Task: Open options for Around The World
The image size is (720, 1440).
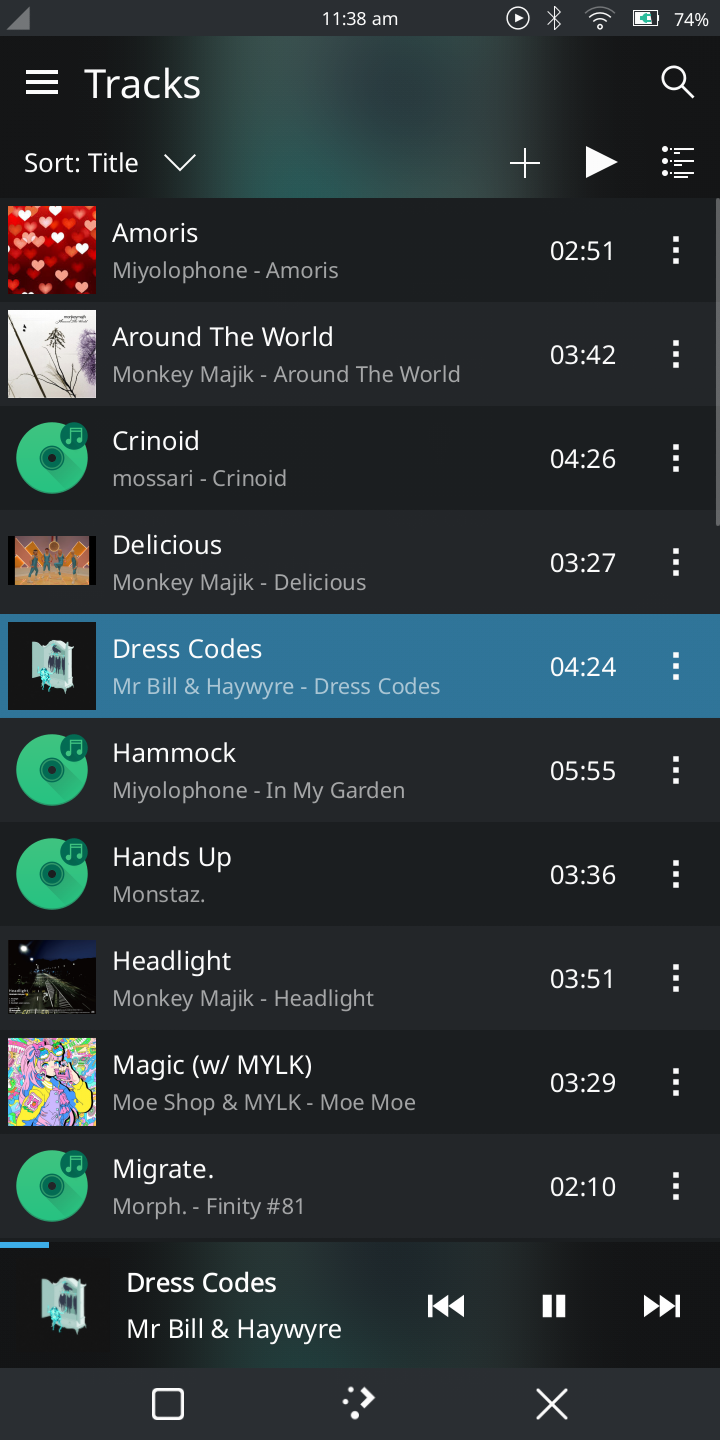Action: click(676, 354)
